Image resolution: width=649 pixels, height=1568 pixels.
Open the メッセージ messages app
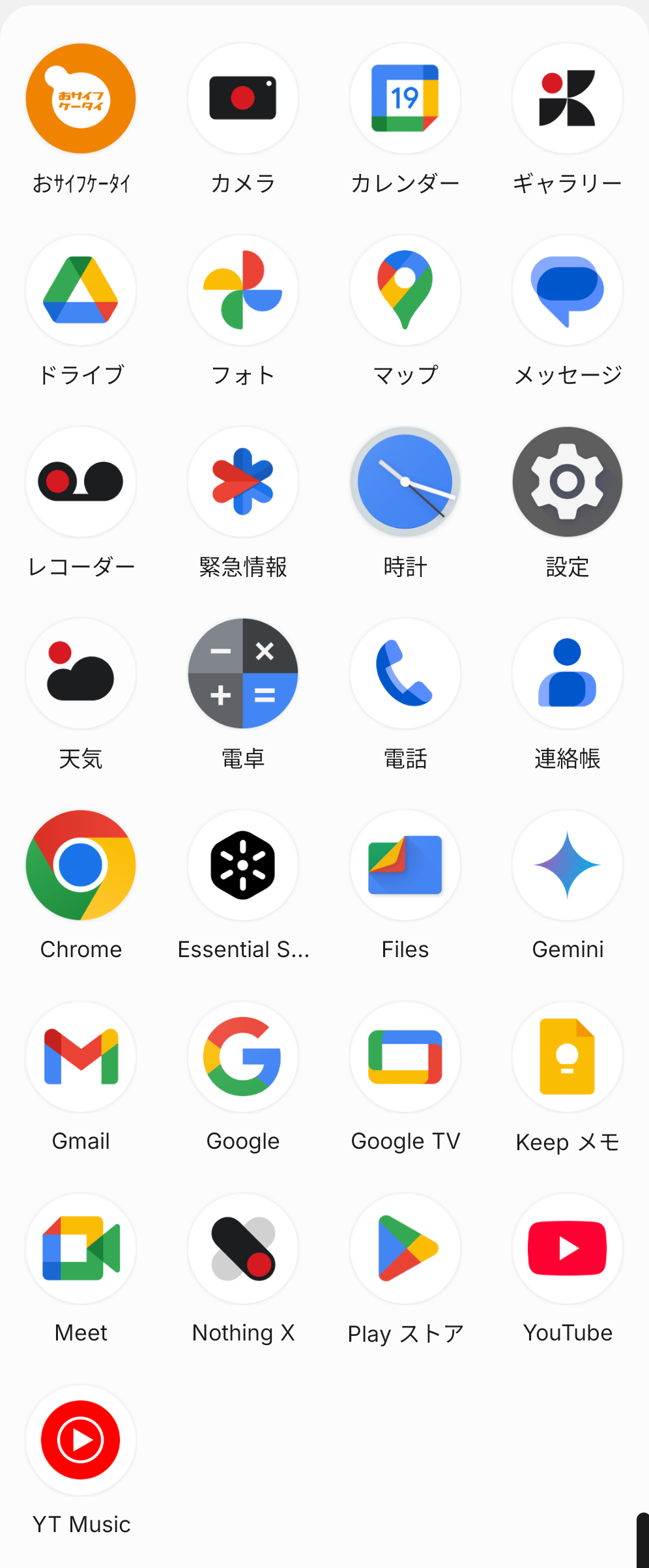[x=568, y=290]
